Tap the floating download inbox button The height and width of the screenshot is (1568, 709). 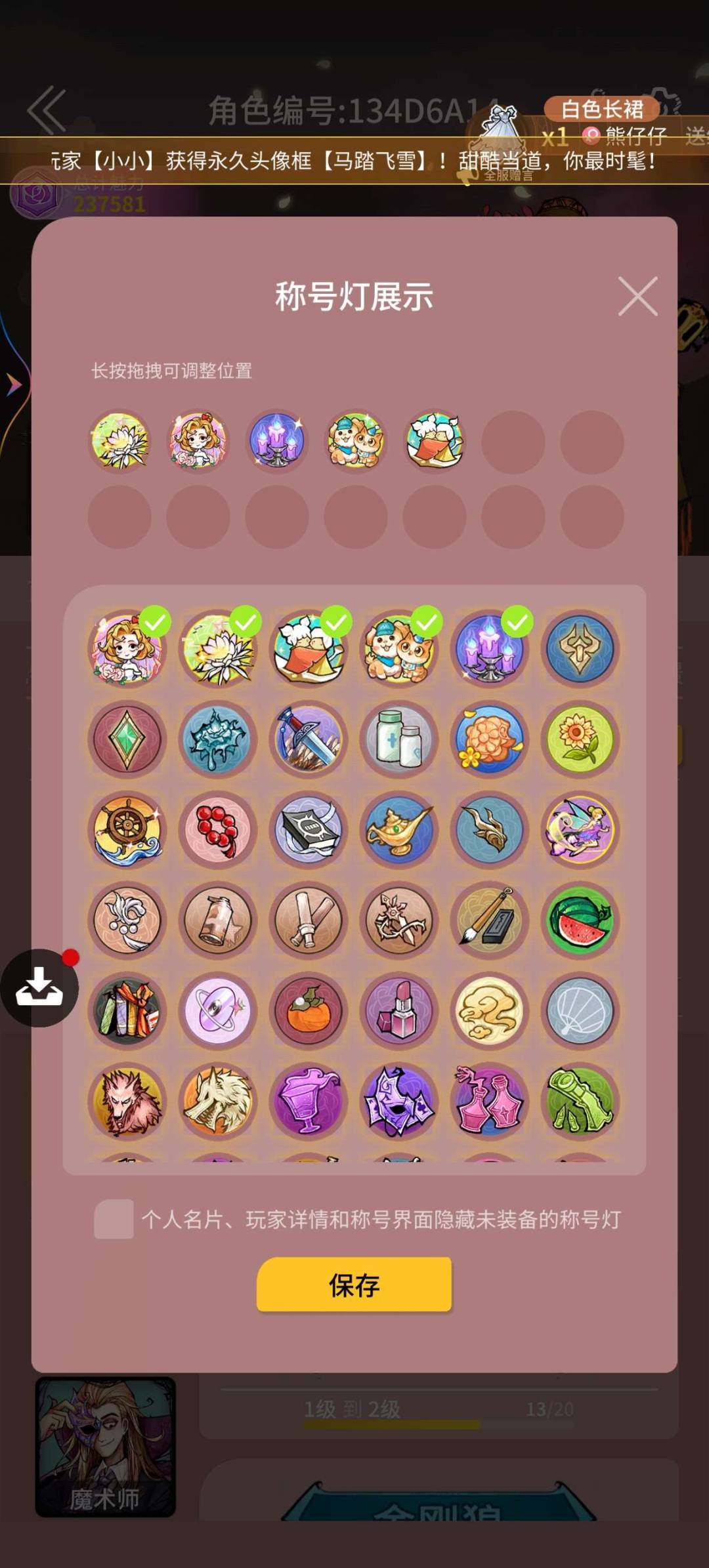(39, 987)
